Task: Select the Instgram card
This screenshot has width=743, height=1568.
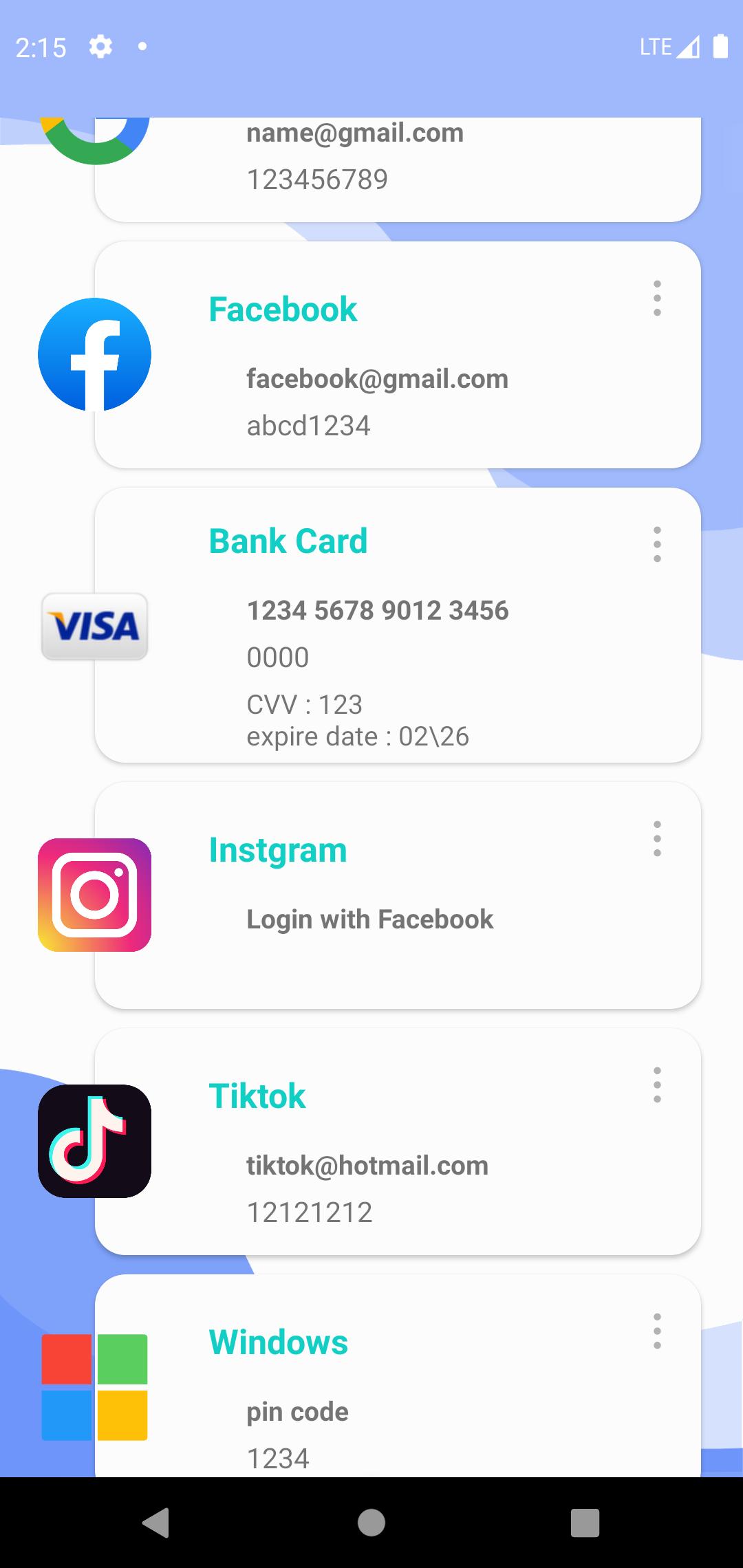Action: pos(398,895)
